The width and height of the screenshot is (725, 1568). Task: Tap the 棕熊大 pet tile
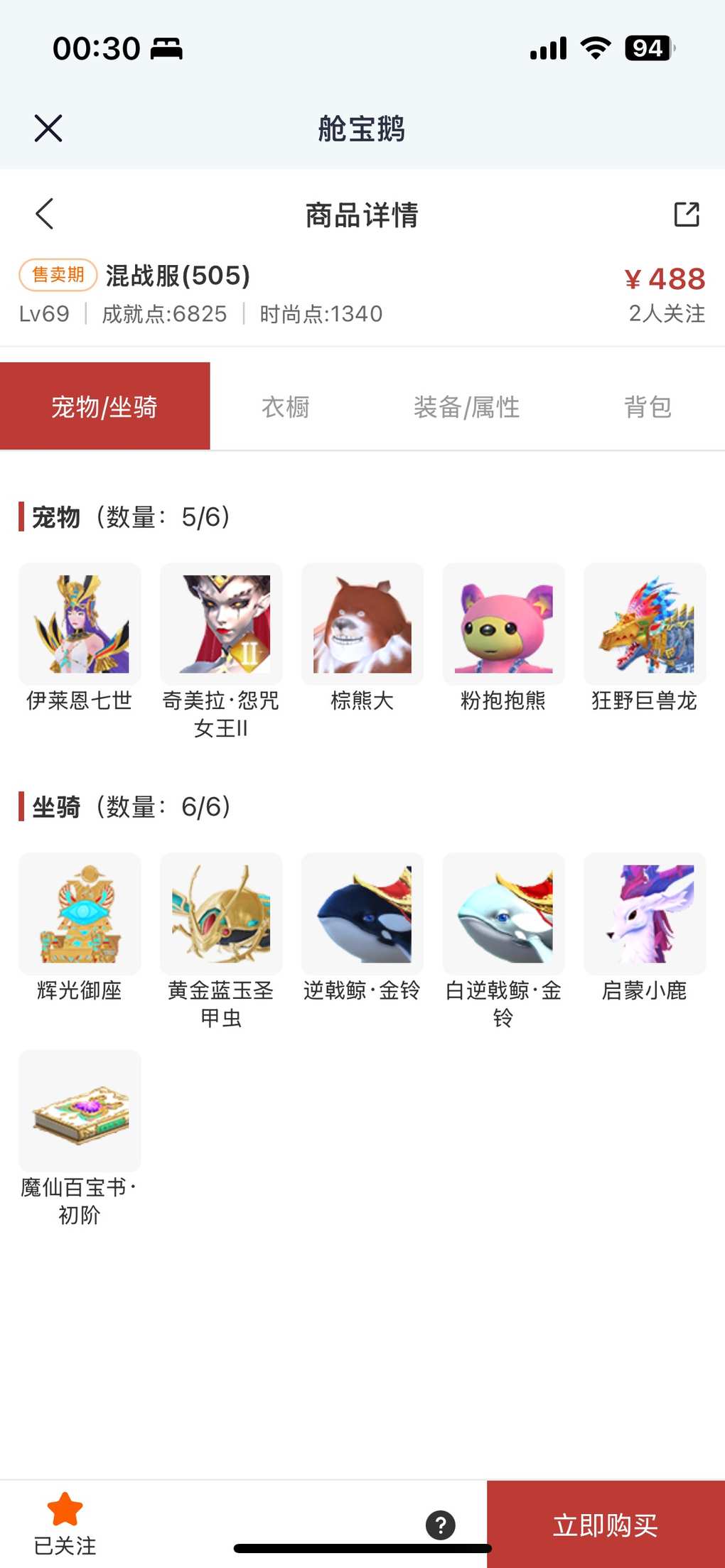pos(362,624)
